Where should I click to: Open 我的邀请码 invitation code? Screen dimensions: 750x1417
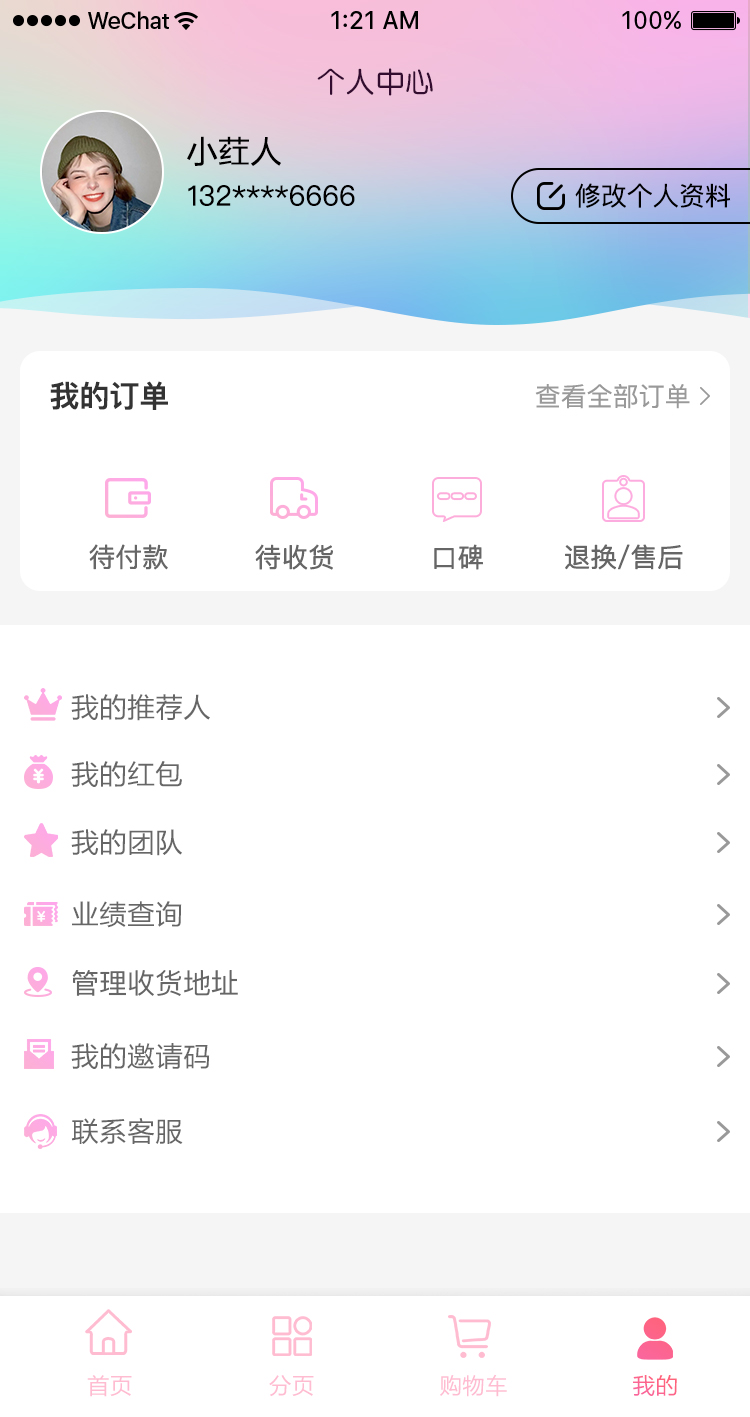(x=375, y=1057)
